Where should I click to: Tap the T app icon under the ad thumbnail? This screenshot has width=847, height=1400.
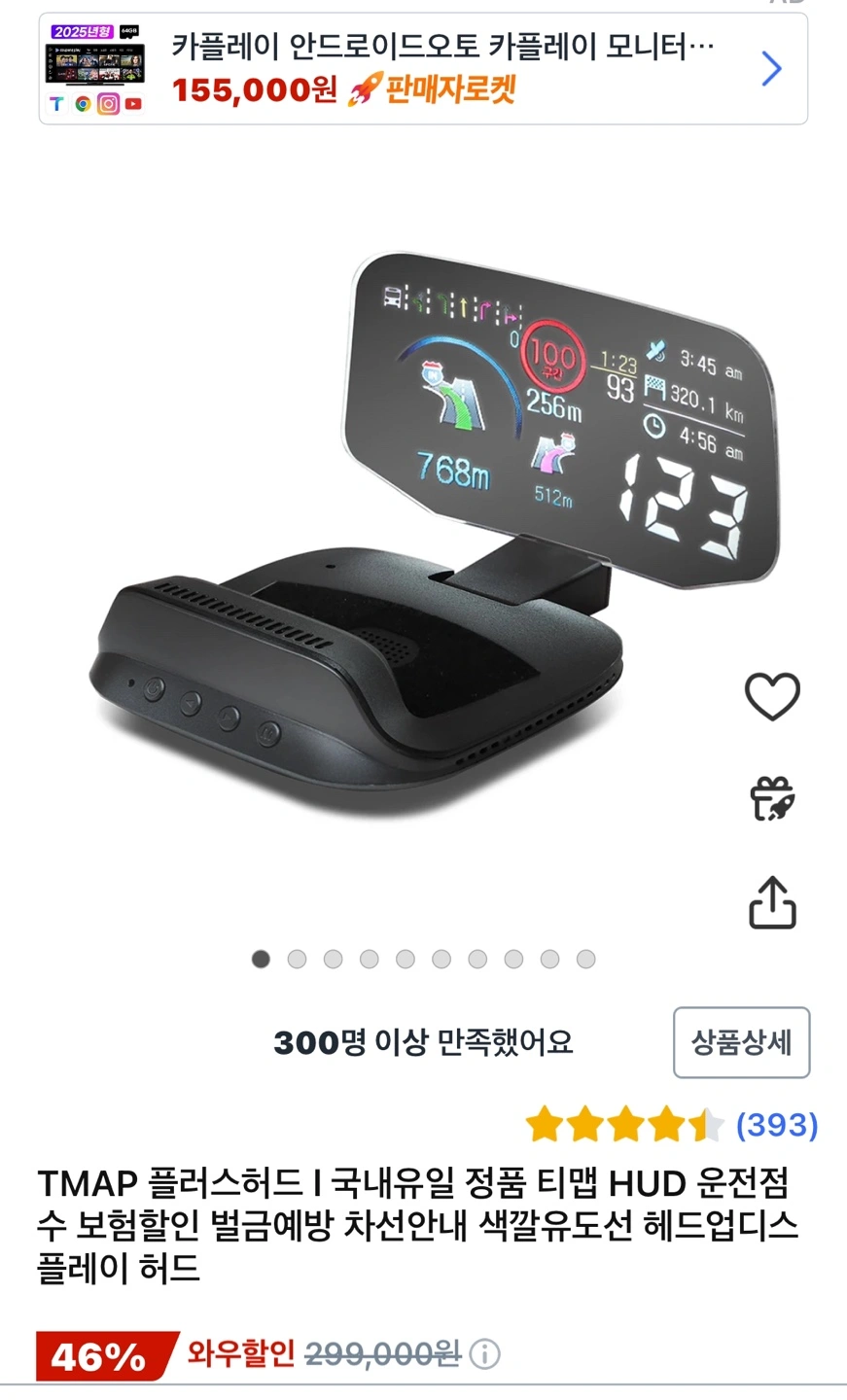tap(56, 103)
